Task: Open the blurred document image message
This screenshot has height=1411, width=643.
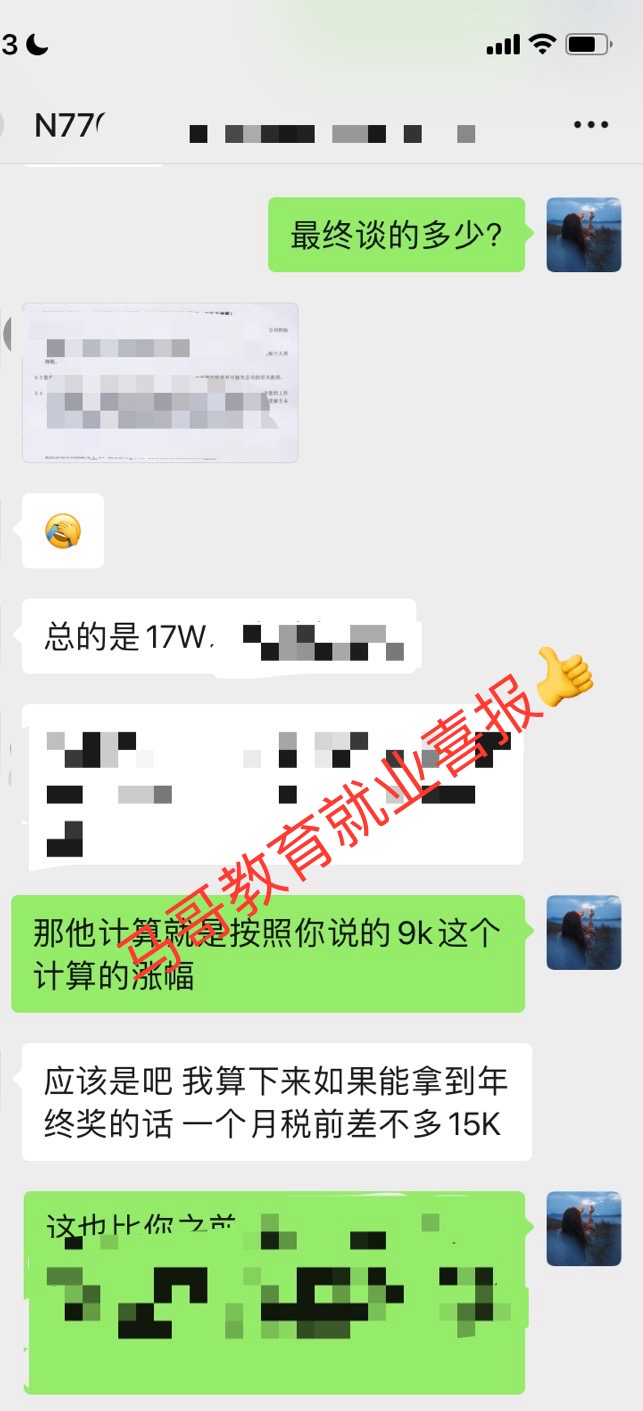Action: 160,382
